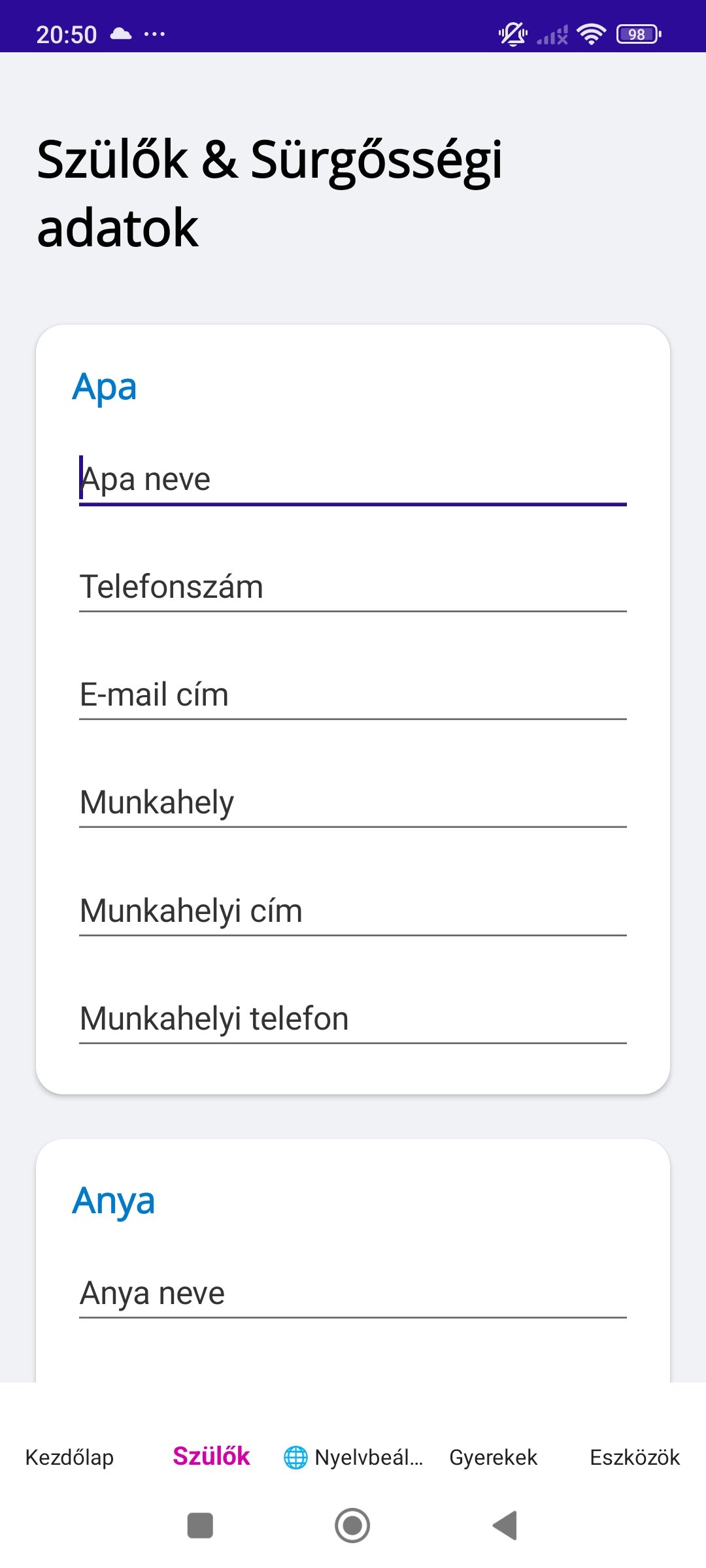Open the Eszközök tab

[x=635, y=1457]
